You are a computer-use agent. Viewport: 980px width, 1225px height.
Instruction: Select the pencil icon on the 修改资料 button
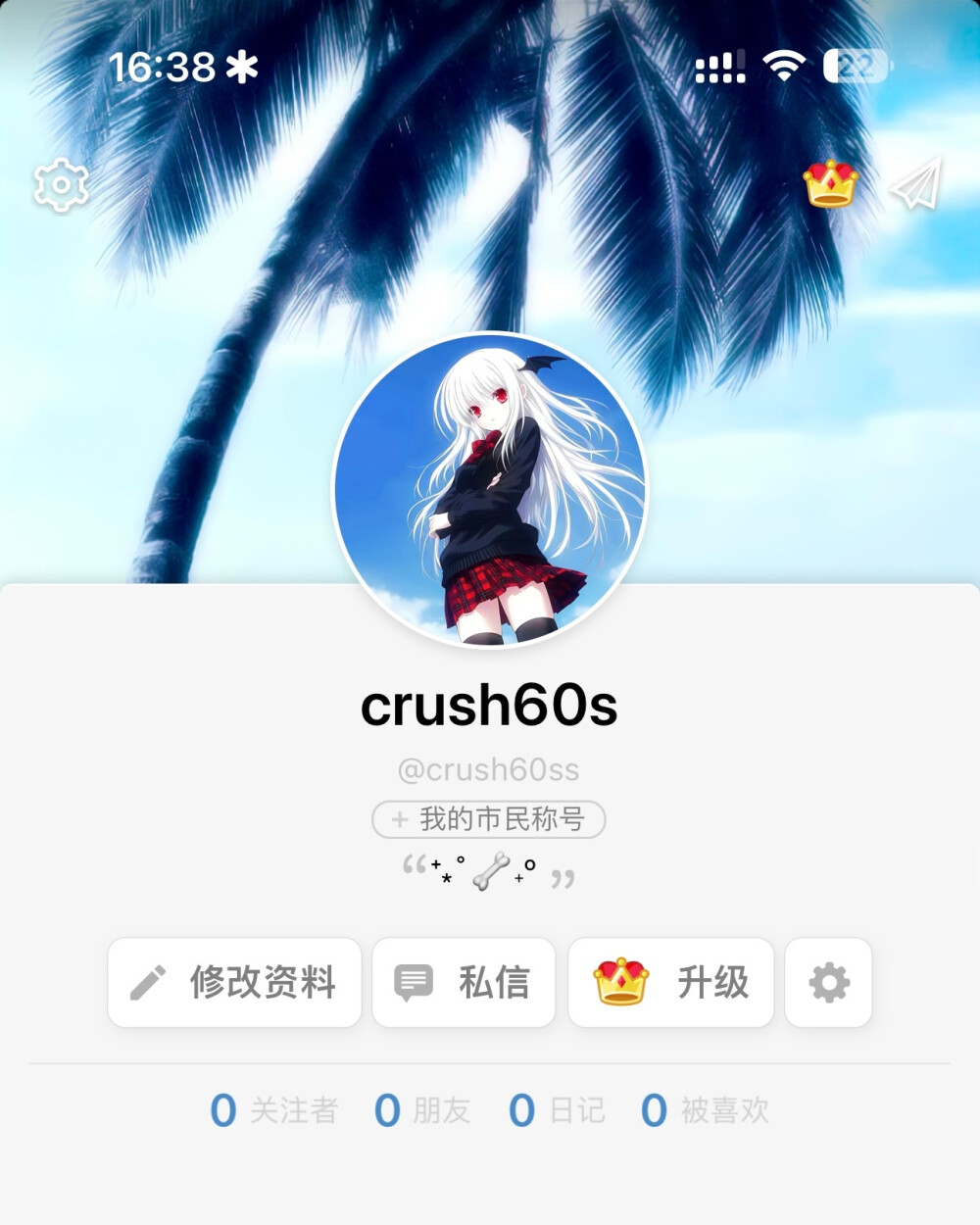[x=147, y=983]
